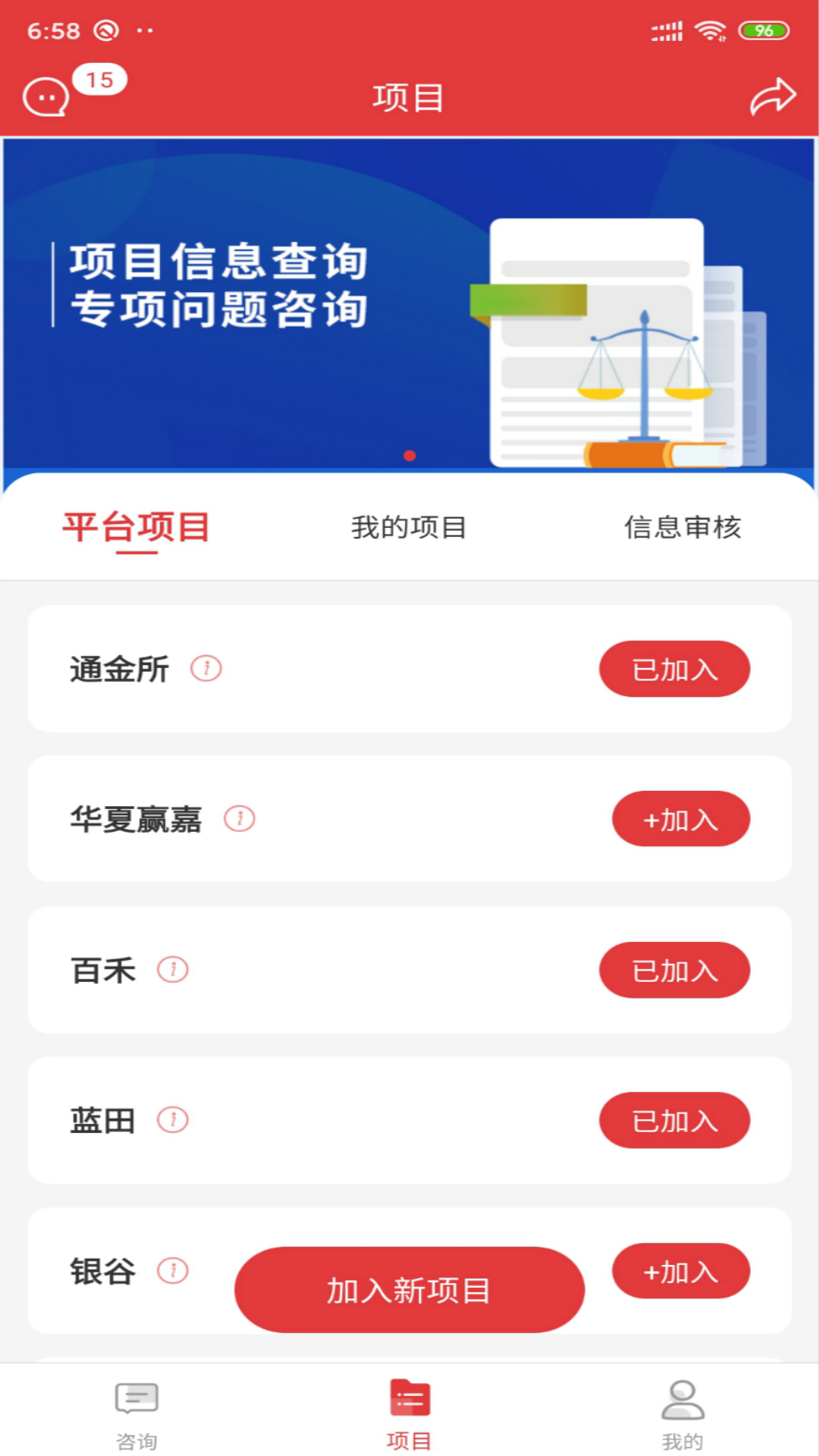Switch to the 信息审核 tab
Image resolution: width=819 pixels, height=1456 pixels.
682,527
